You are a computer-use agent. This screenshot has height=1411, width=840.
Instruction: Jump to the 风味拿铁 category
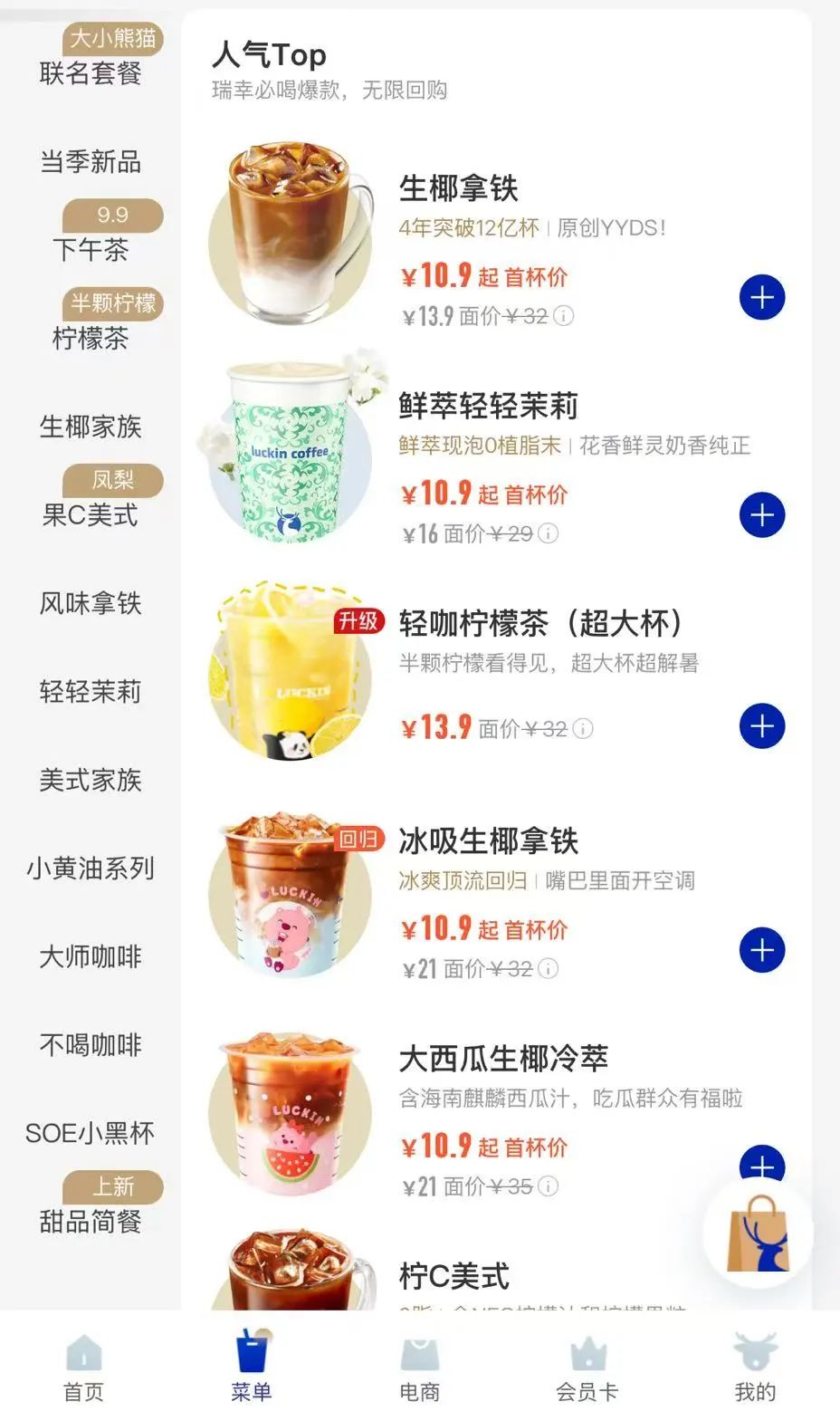[91, 603]
